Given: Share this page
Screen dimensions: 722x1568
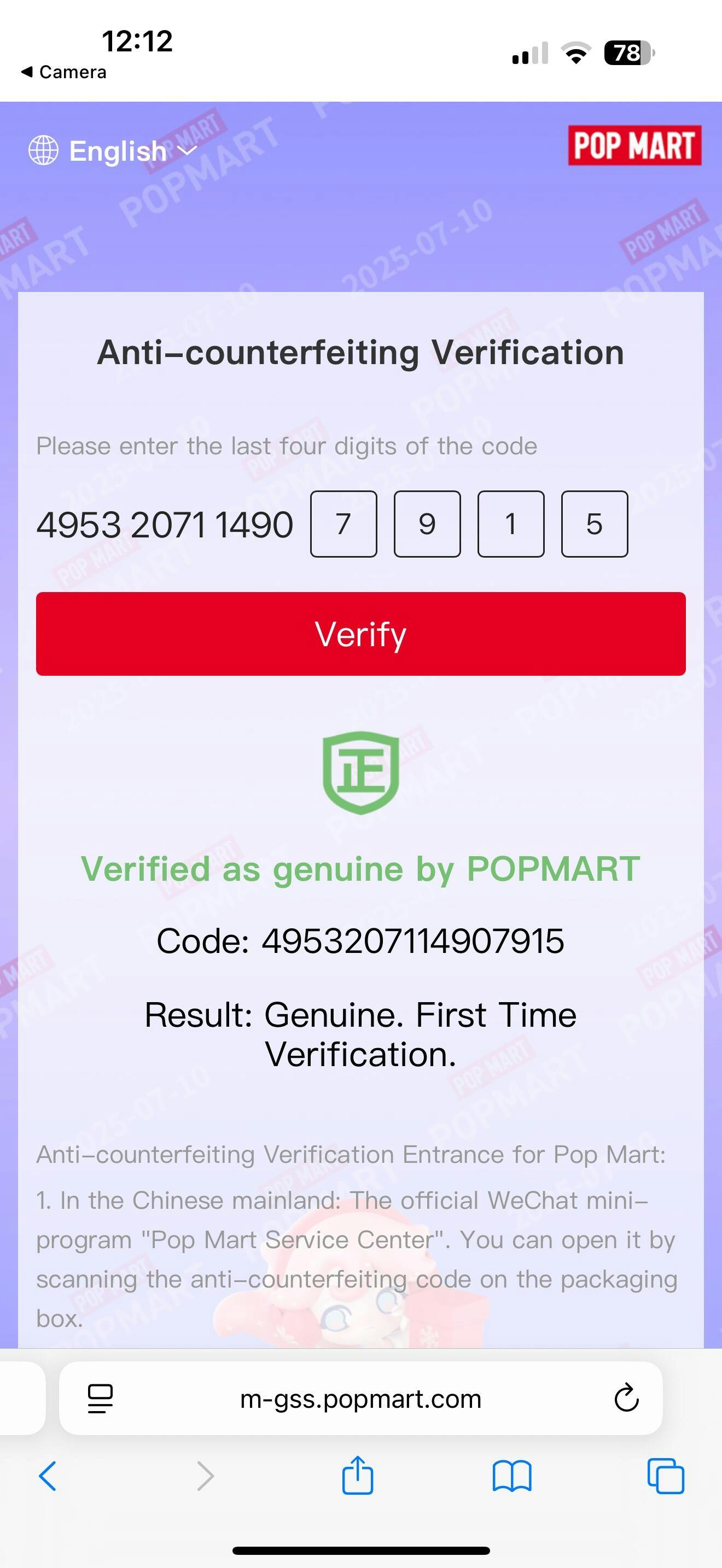Looking at the screenshot, I should click(358, 1475).
